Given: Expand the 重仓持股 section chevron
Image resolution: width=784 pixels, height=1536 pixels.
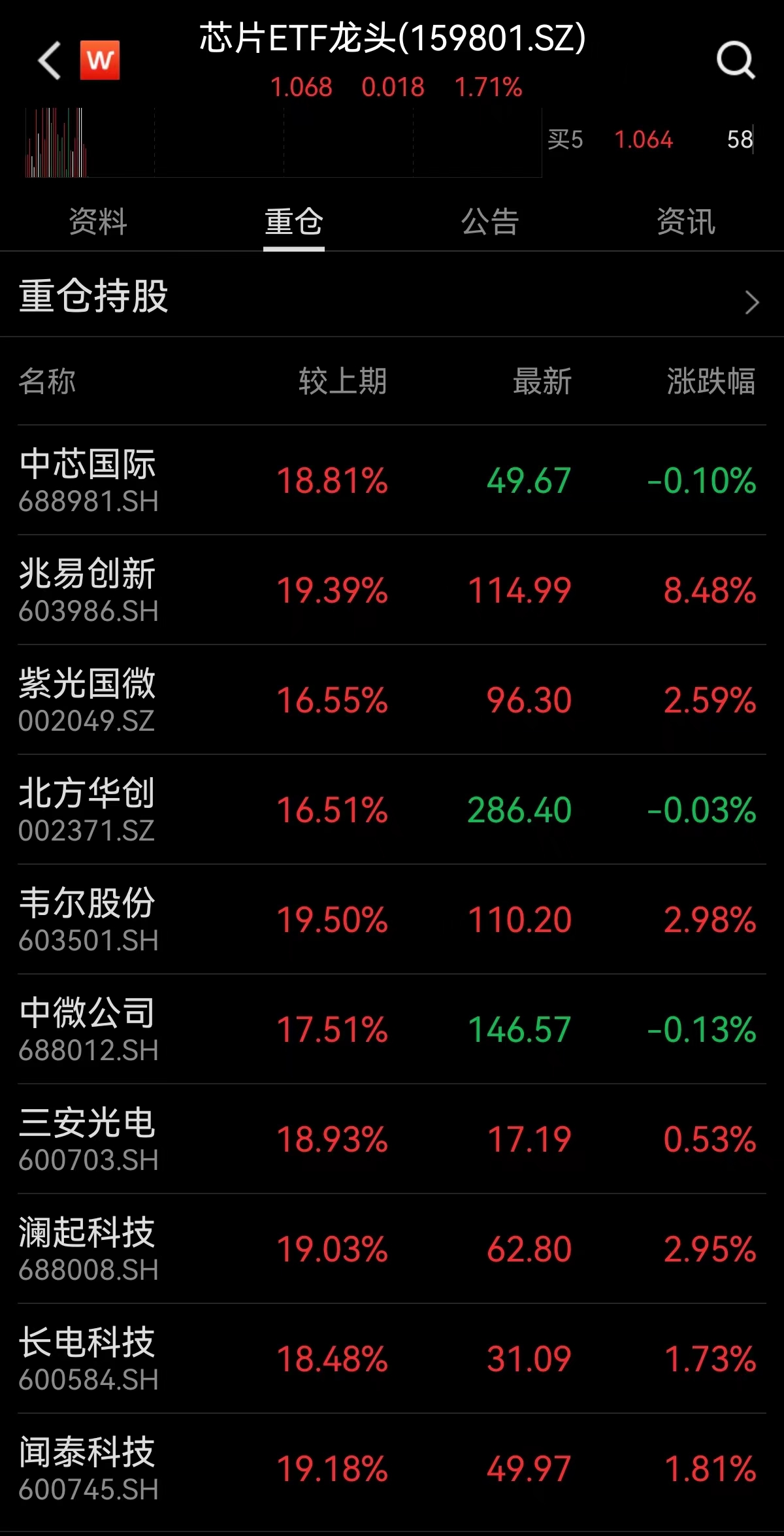Looking at the screenshot, I should (751, 302).
